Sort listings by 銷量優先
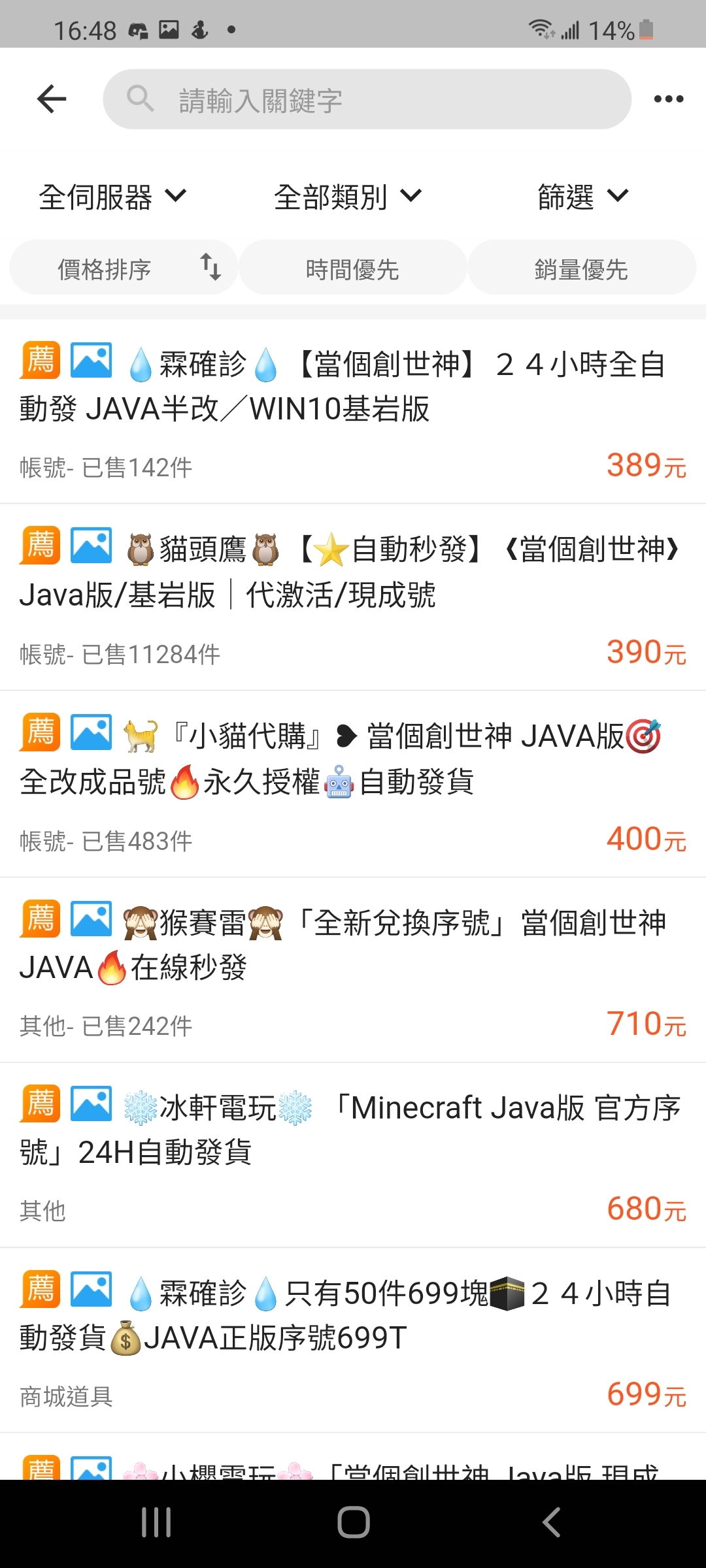The image size is (706, 1568). click(x=581, y=268)
